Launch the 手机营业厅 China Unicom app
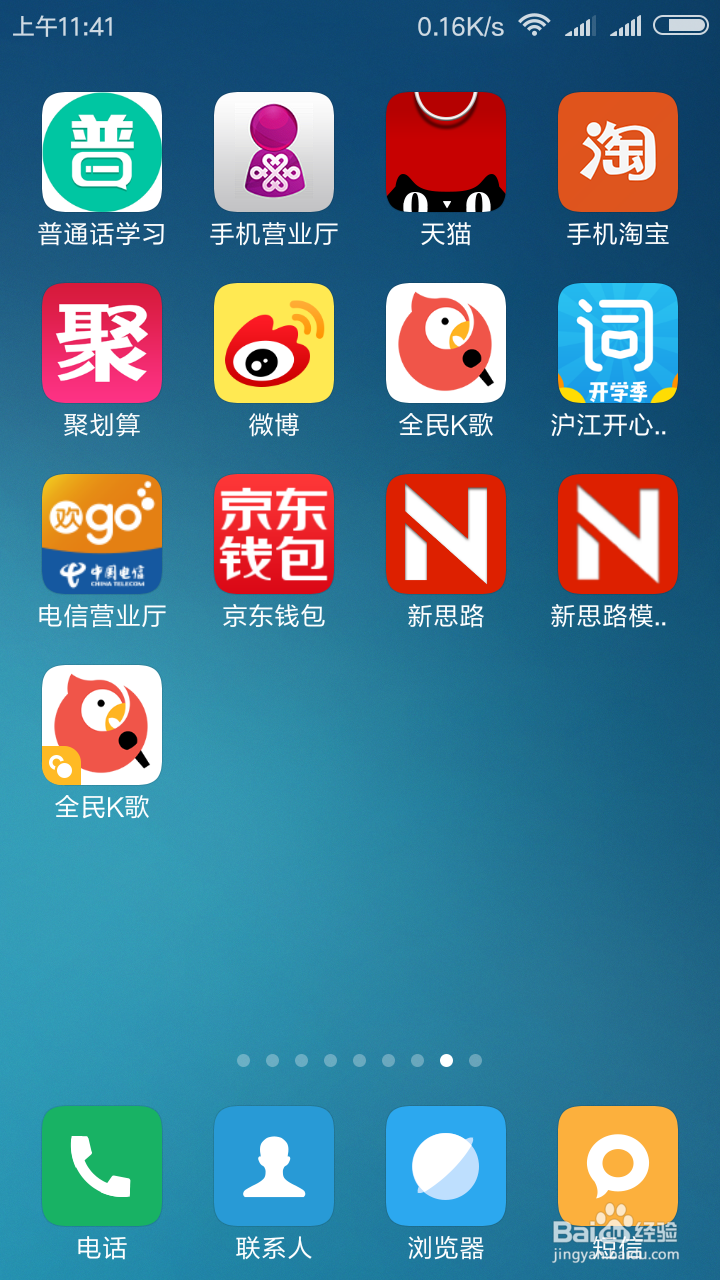720x1280 pixels. click(273, 152)
